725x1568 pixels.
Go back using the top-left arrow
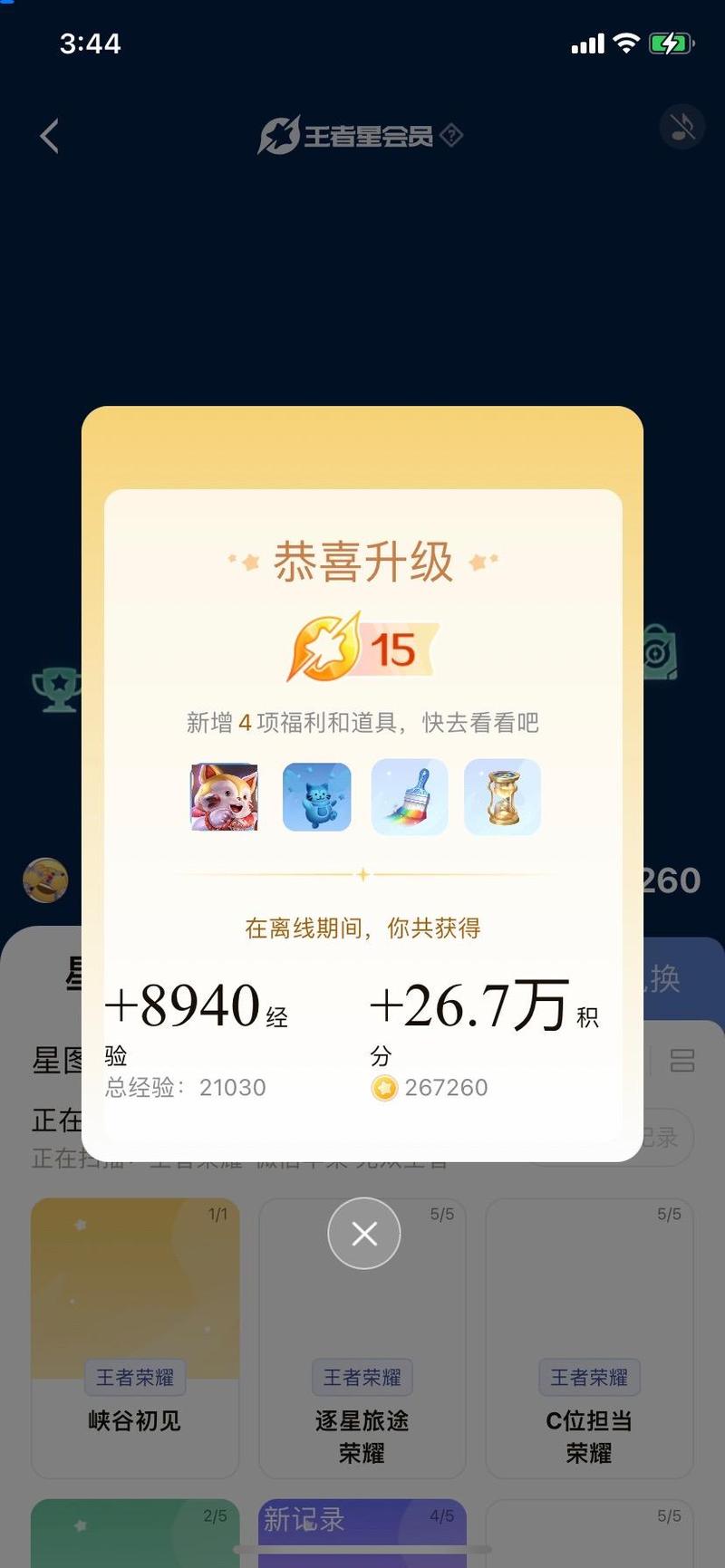point(51,137)
